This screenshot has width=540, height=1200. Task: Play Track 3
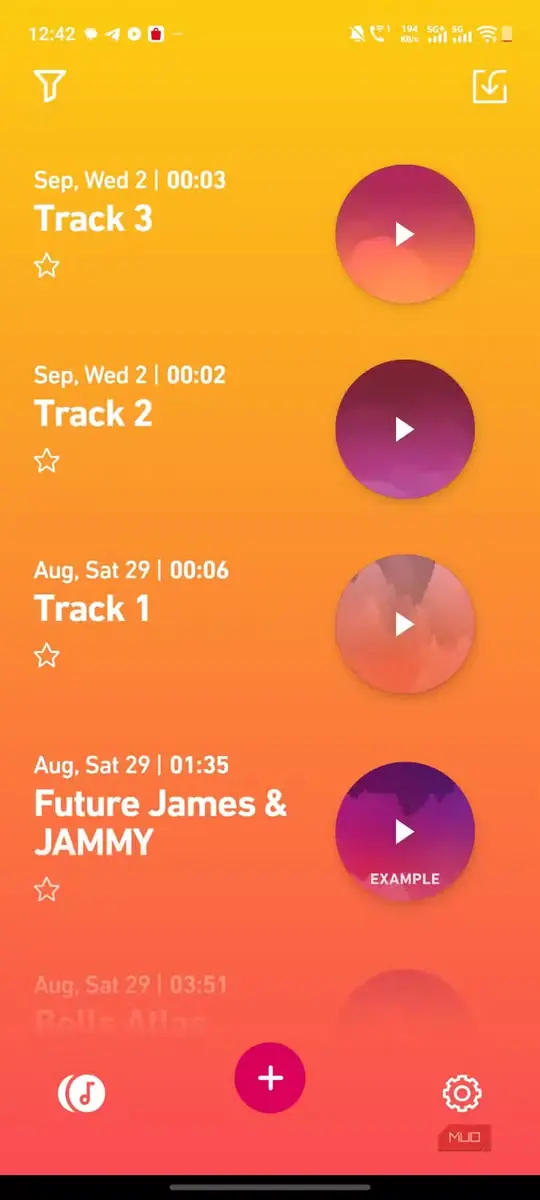tap(405, 234)
